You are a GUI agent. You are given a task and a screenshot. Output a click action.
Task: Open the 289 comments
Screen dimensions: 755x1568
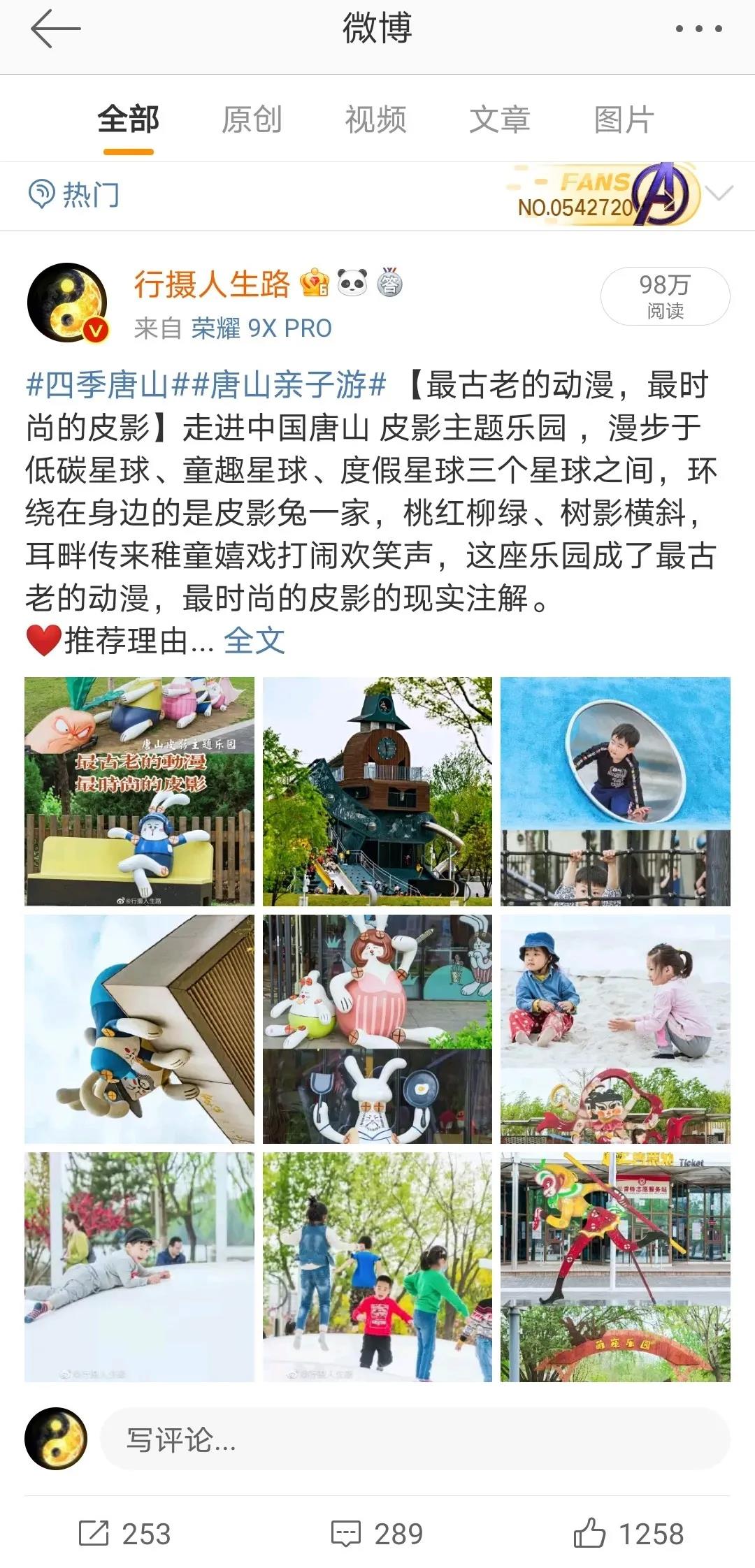pos(377,1534)
